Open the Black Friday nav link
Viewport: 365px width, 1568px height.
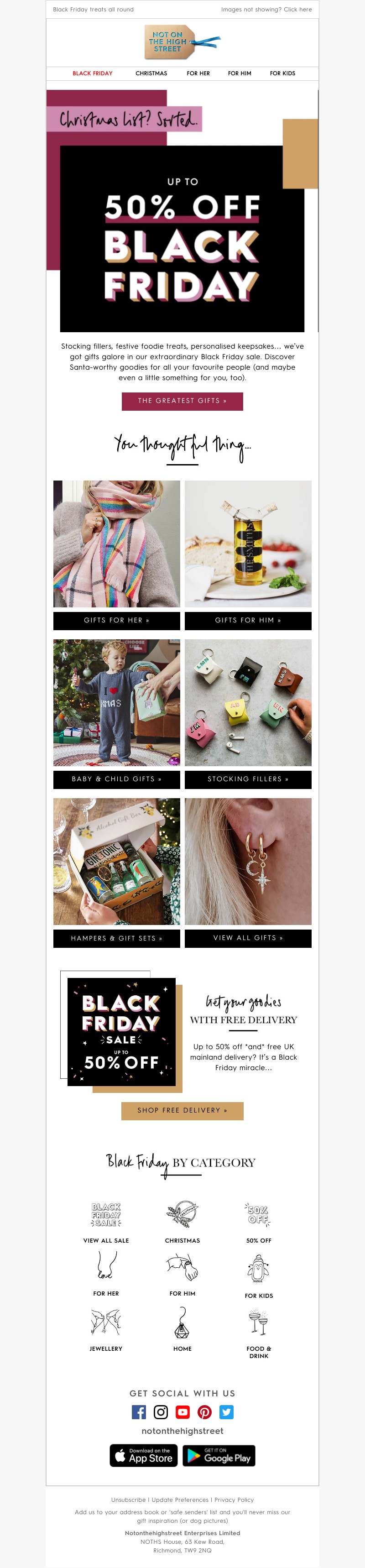[93, 73]
